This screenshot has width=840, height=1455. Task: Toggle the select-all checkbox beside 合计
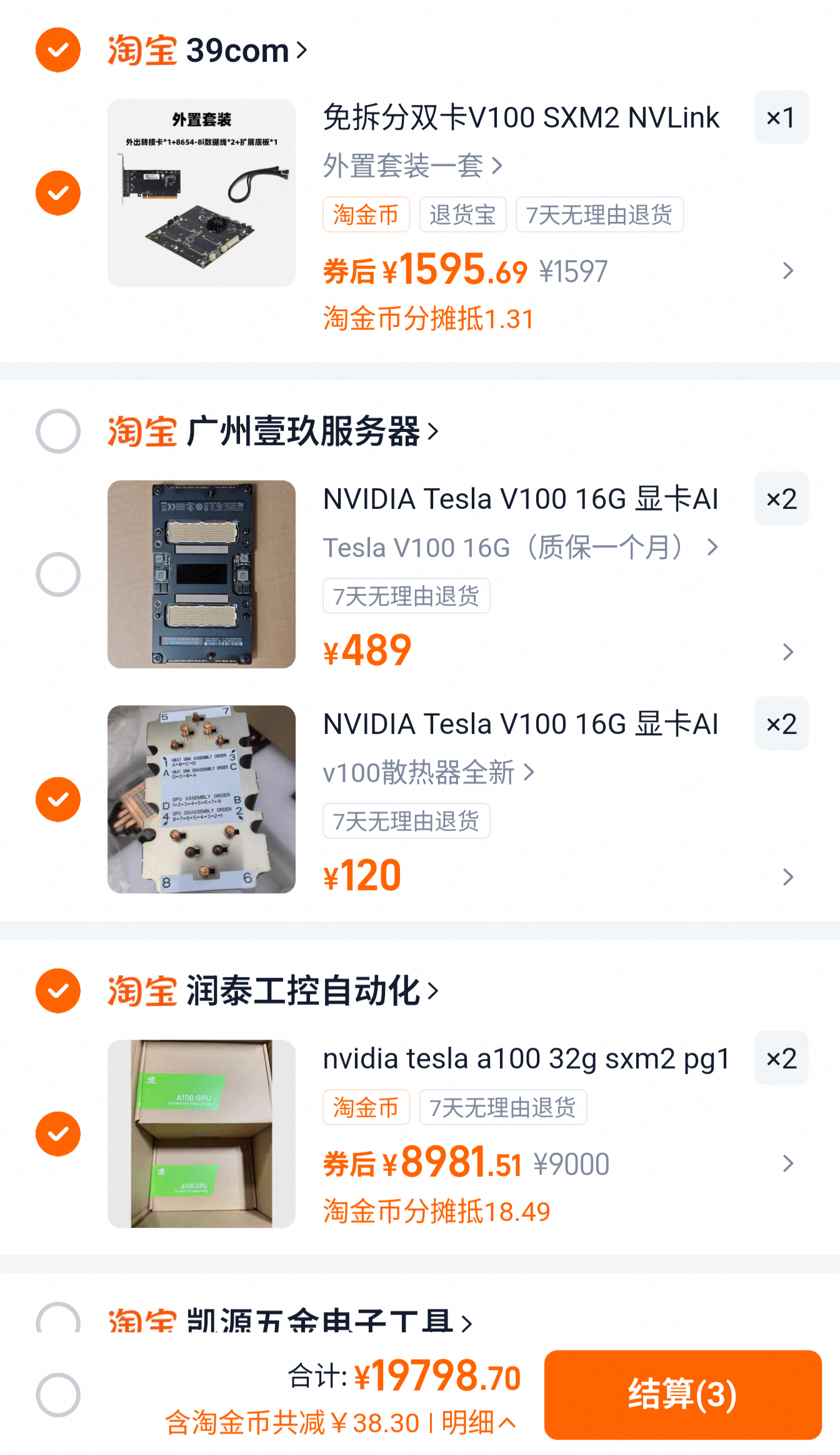click(58, 1394)
